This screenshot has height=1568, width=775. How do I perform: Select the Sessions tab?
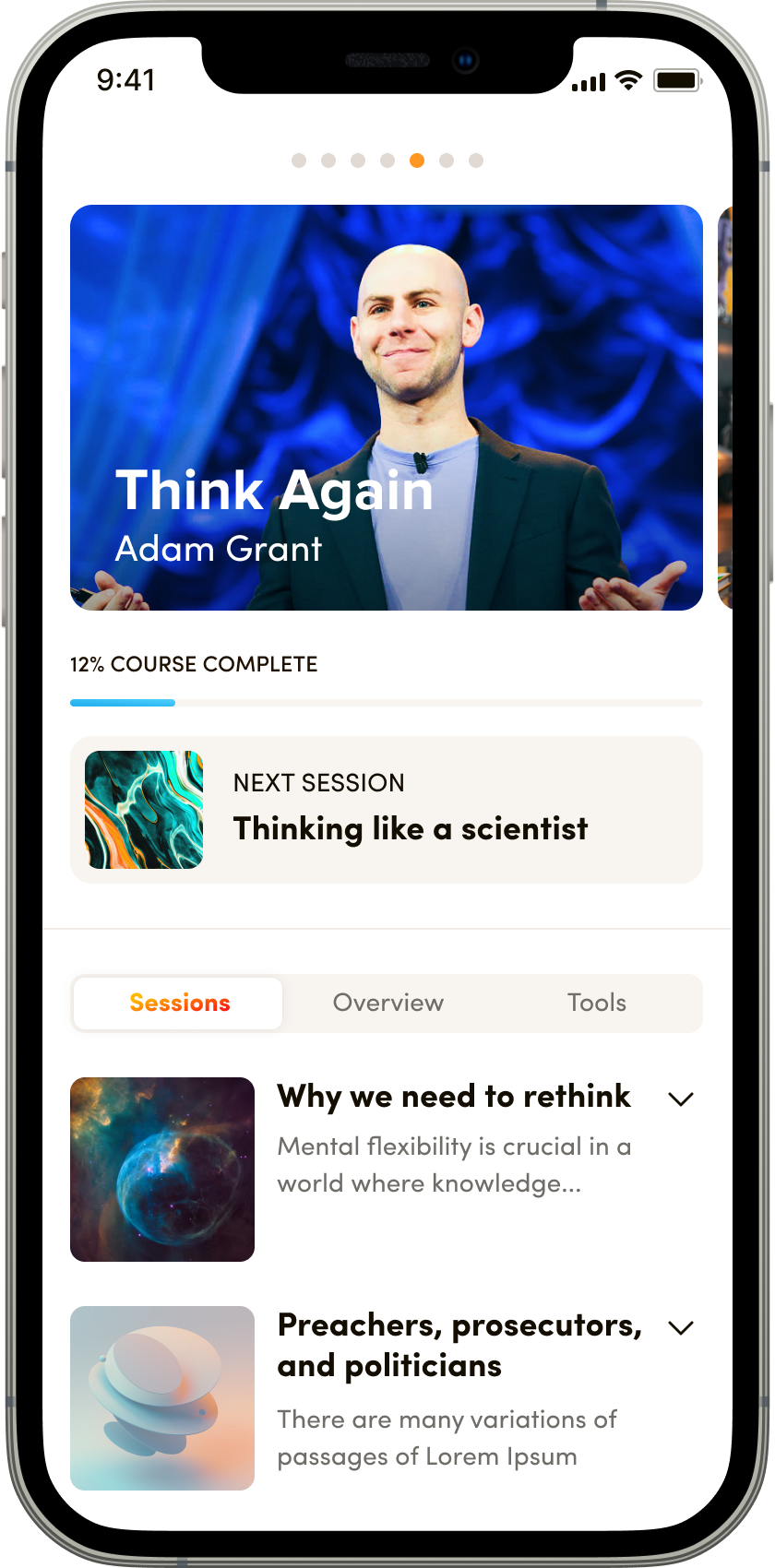(x=179, y=1003)
